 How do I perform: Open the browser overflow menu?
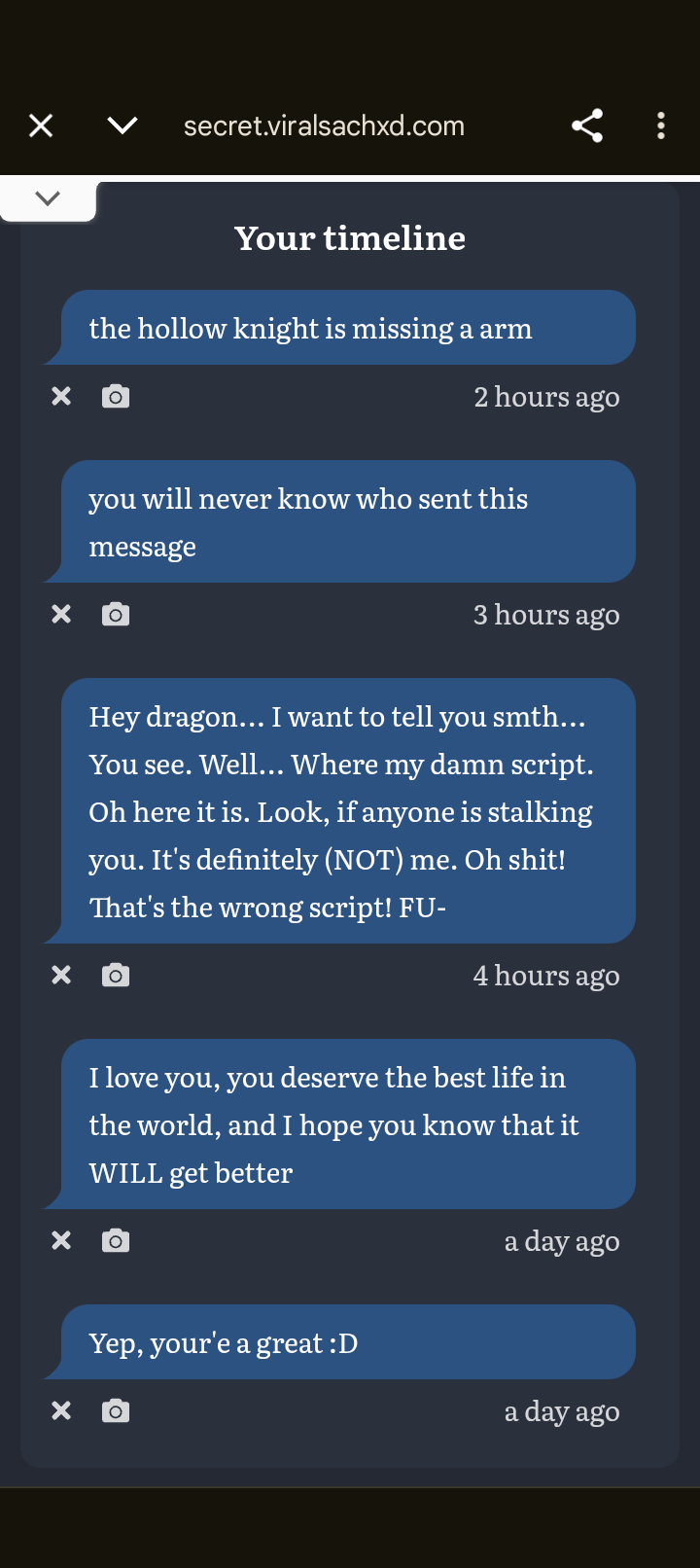pyautogui.click(x=661, y=125)
